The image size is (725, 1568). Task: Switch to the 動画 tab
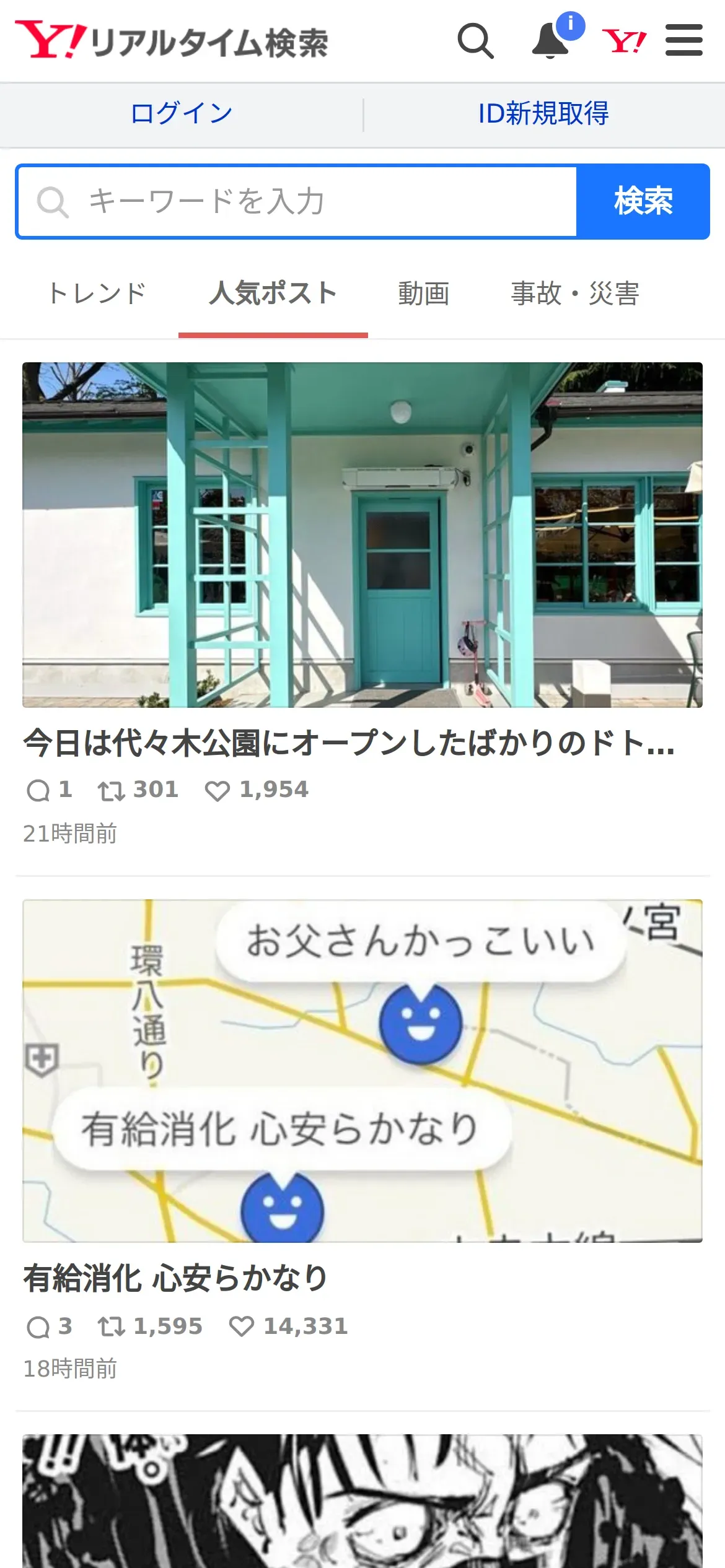point(424,294)
